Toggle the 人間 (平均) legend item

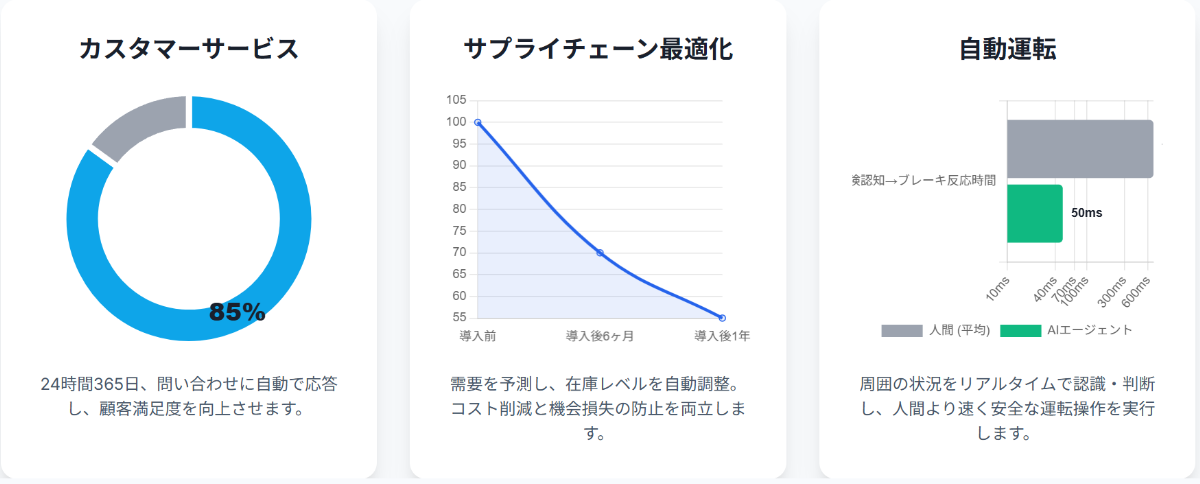click(x=934, y=330)
